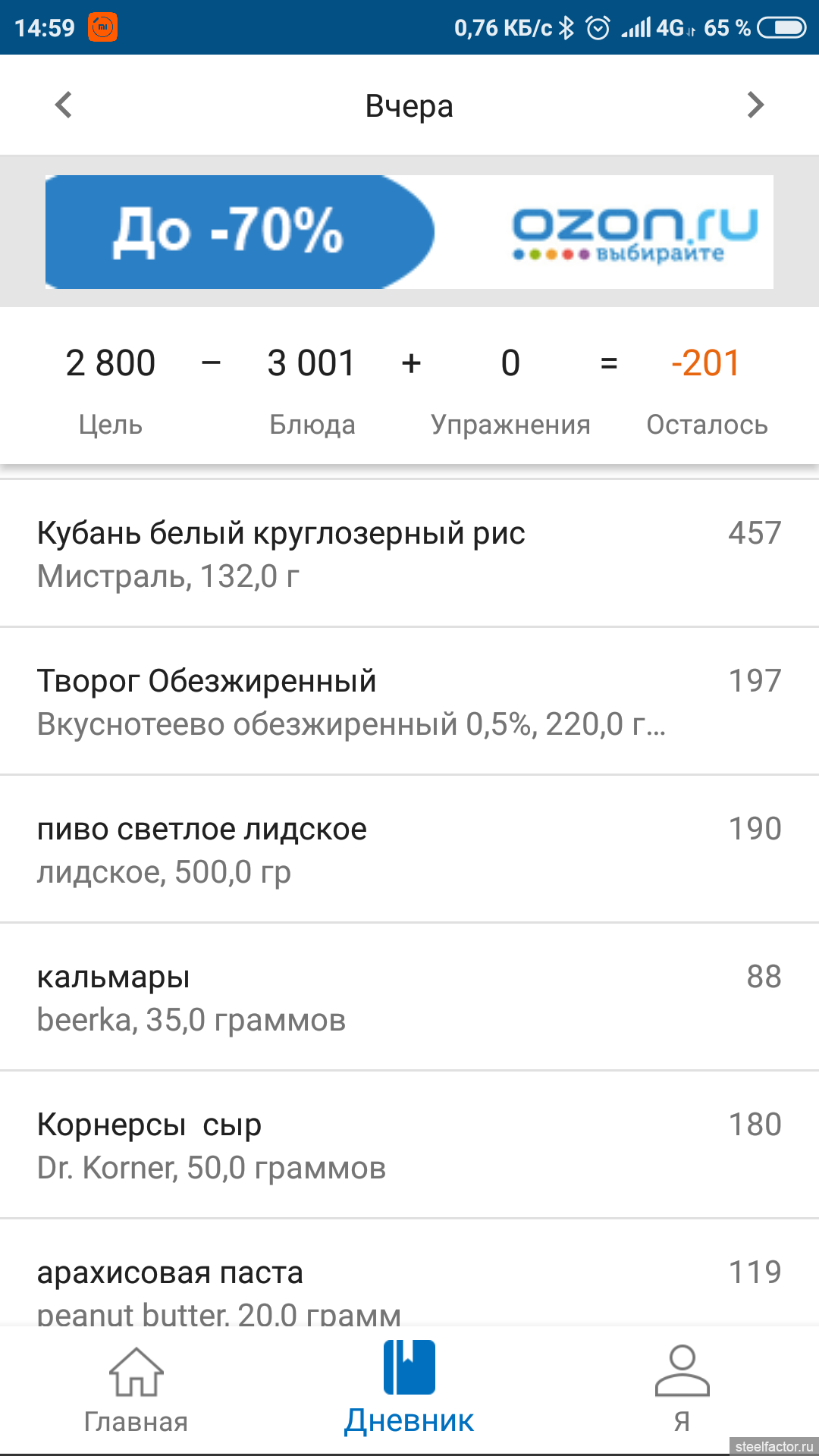The width and height of the screenshot is (819, 1456).
Task: Open Творог Обезжиренный entry
Action: pyautogui.click(x=409, y=701)
